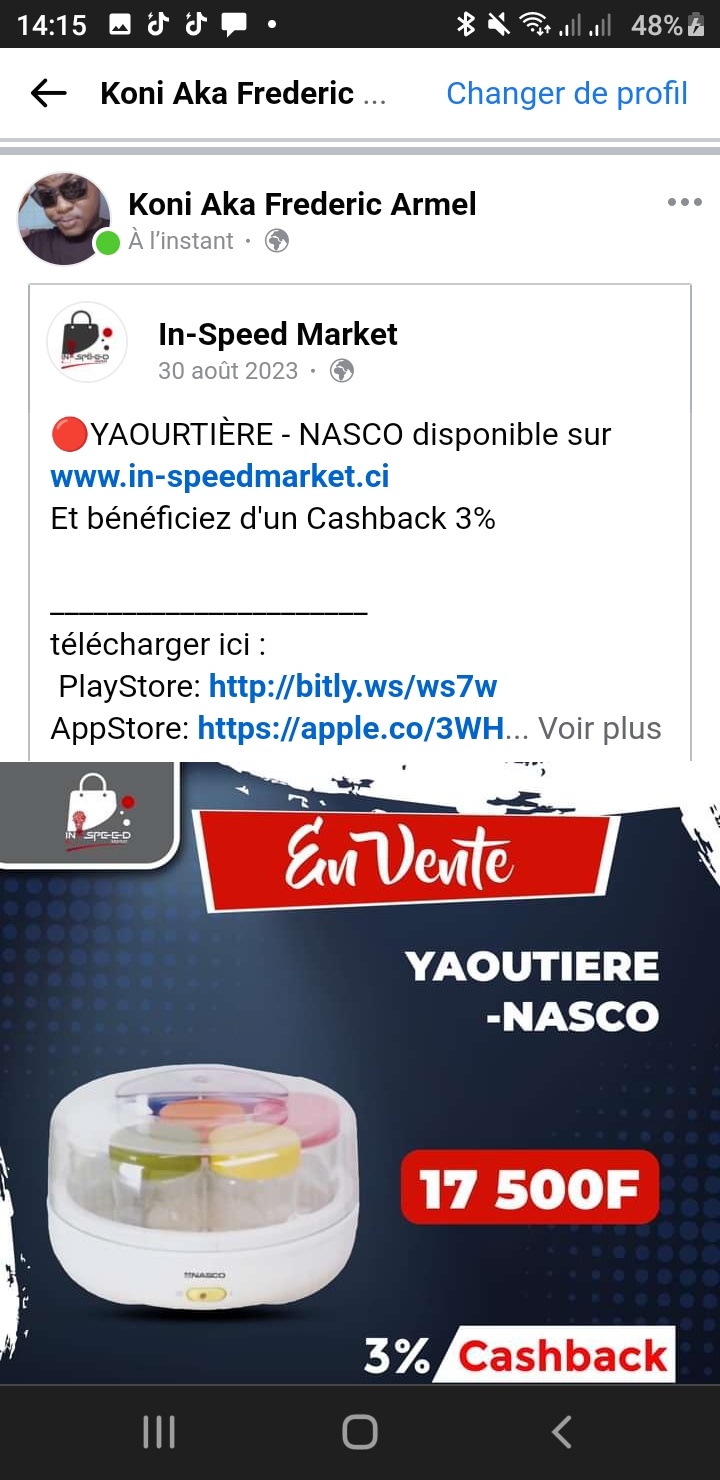The width and height of the screenshot is (720, 1480).
Task: Visit the In-Speed Market page name
Action: [x=278, y=334]
